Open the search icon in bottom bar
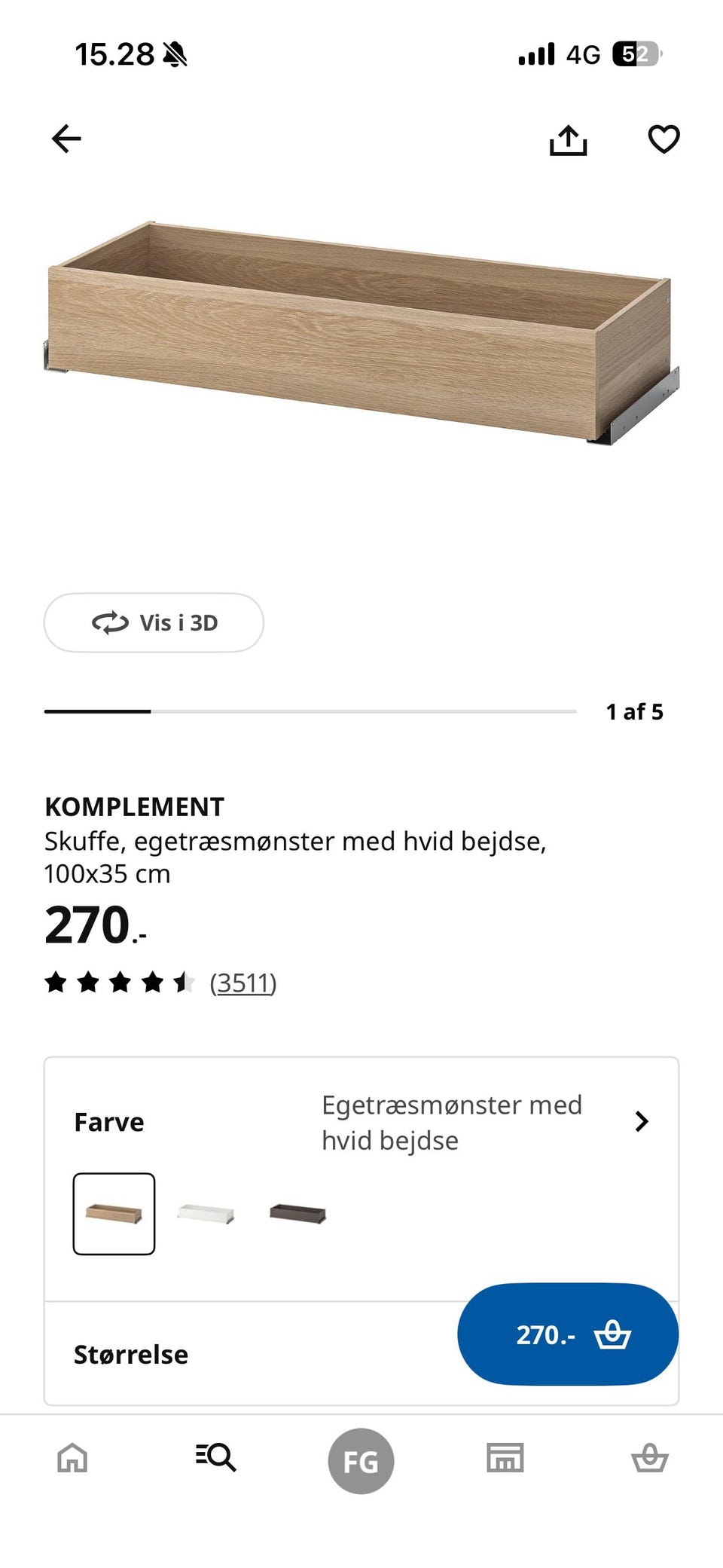723x1568 pixels. coord(217,1459)
